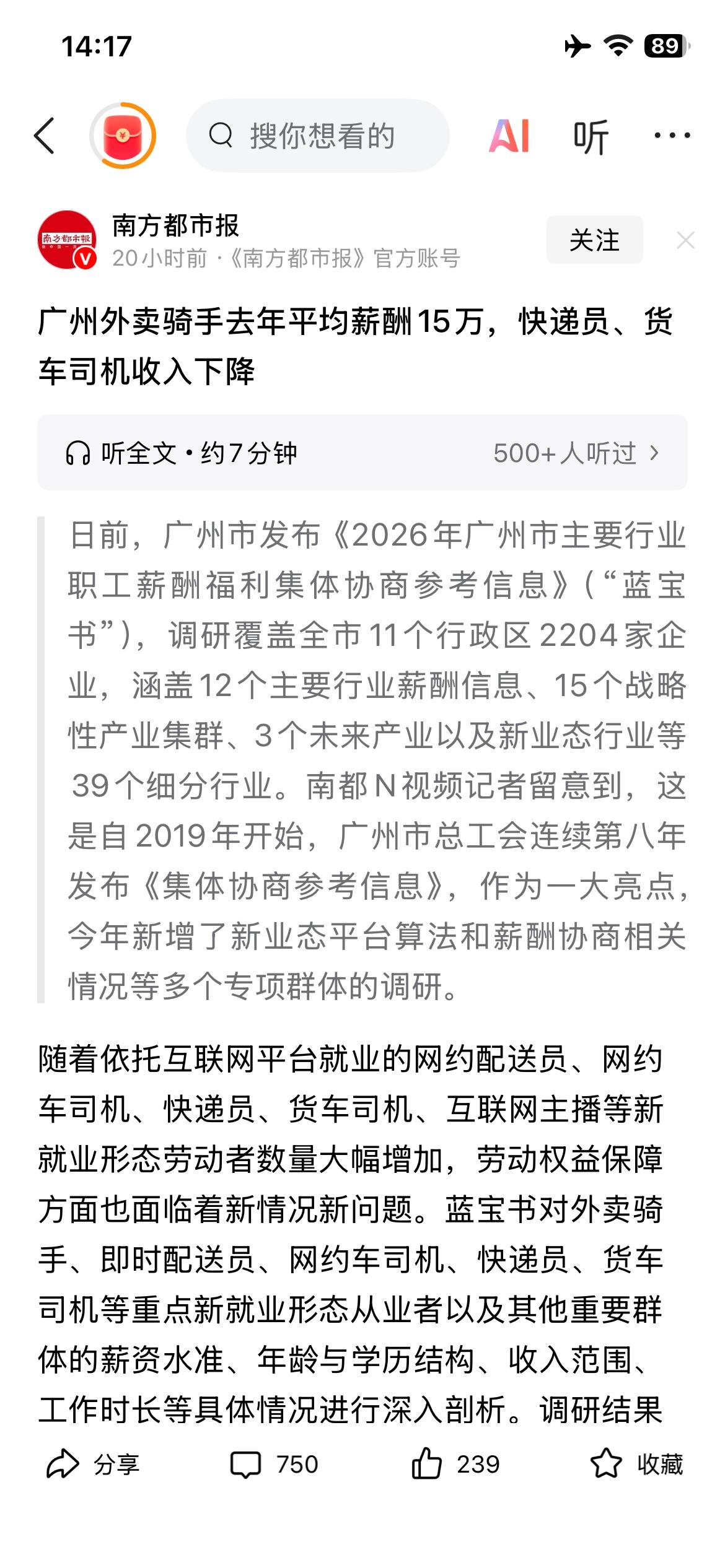Image resolution: width=725 pixels, height=1568 pixels.
Task: Select the 听 listen icon at top right
Action: pyautogui.click(x=591, y=136)
